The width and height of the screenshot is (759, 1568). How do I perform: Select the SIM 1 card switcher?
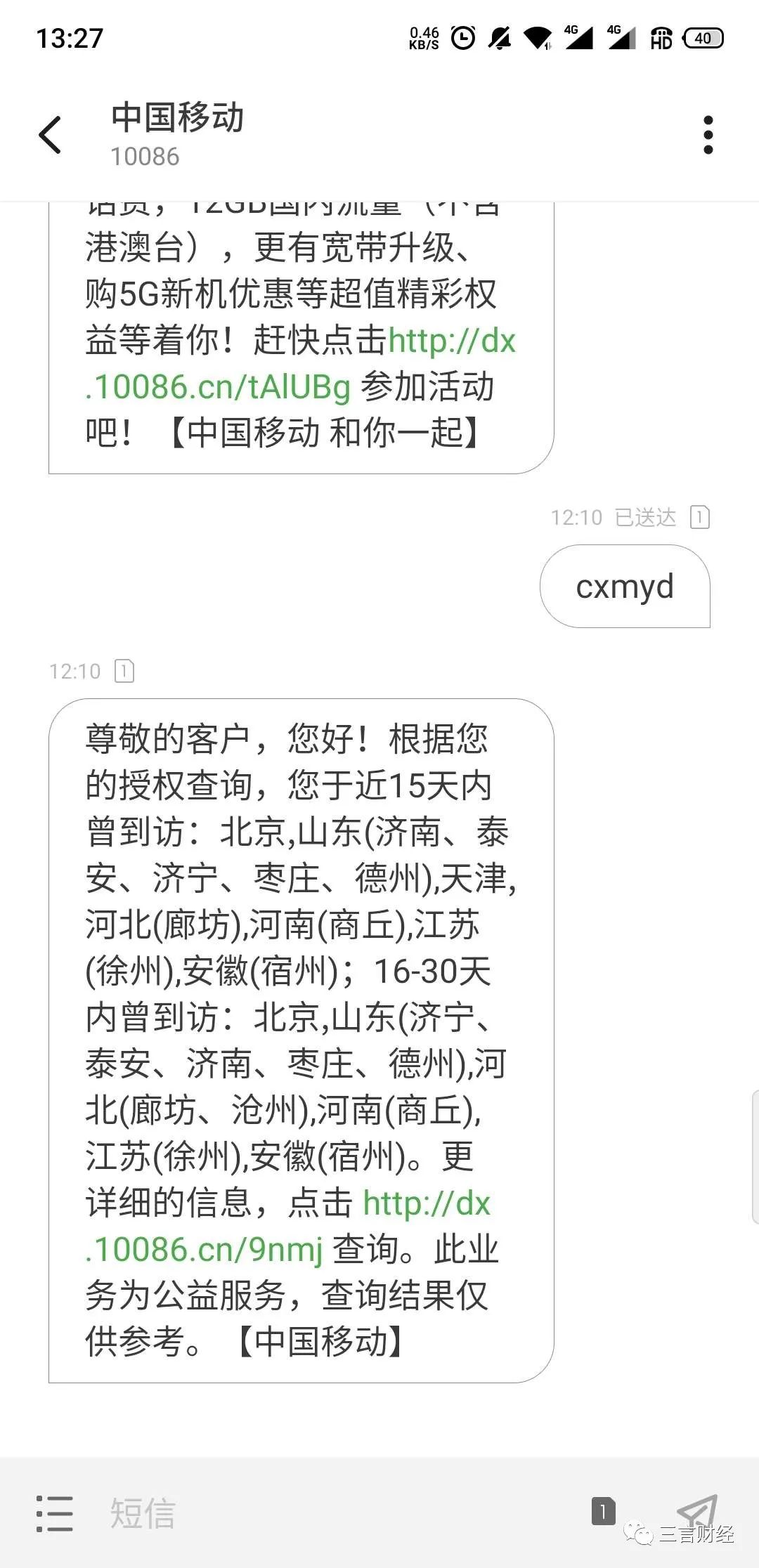[603, 1511]
